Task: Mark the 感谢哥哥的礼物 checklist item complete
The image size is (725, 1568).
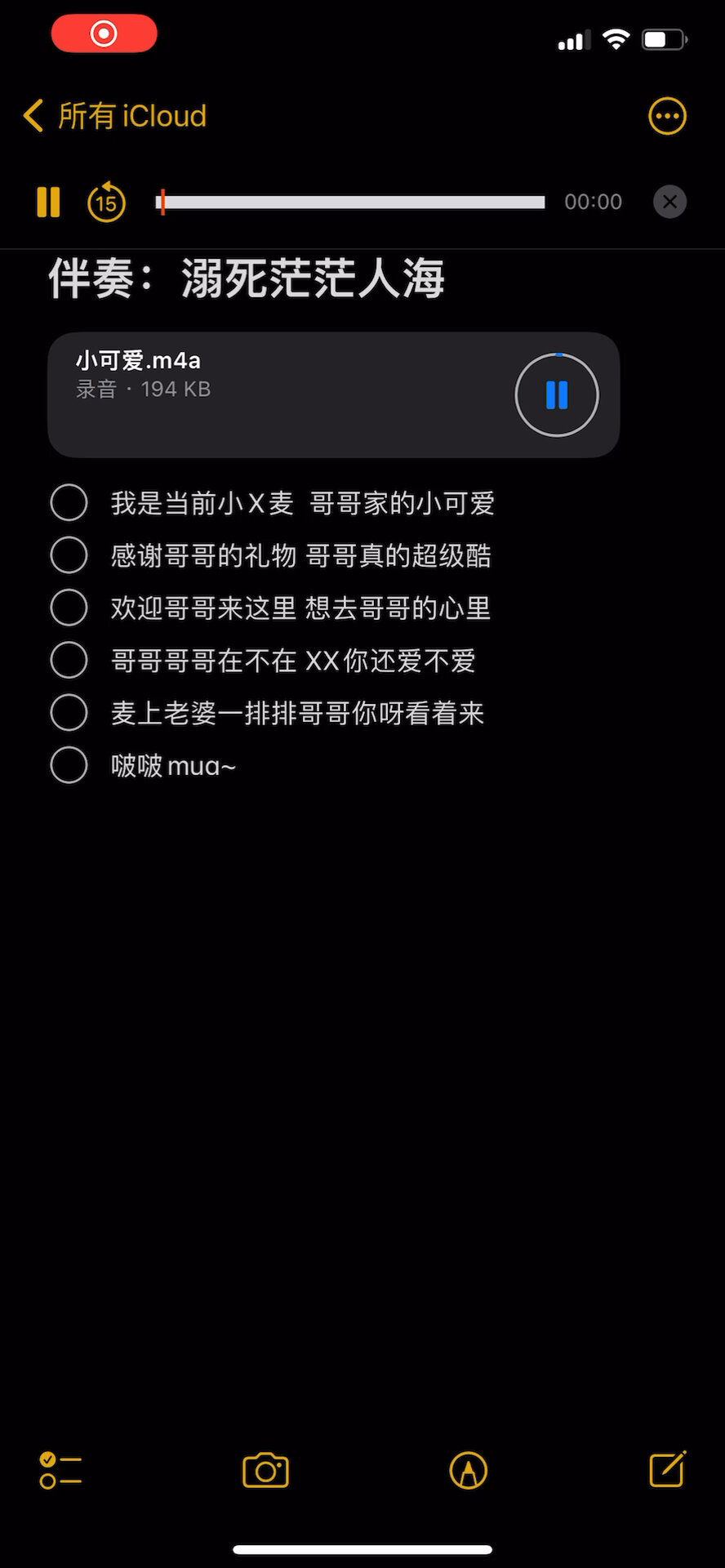Action: [x=69, y=555]
